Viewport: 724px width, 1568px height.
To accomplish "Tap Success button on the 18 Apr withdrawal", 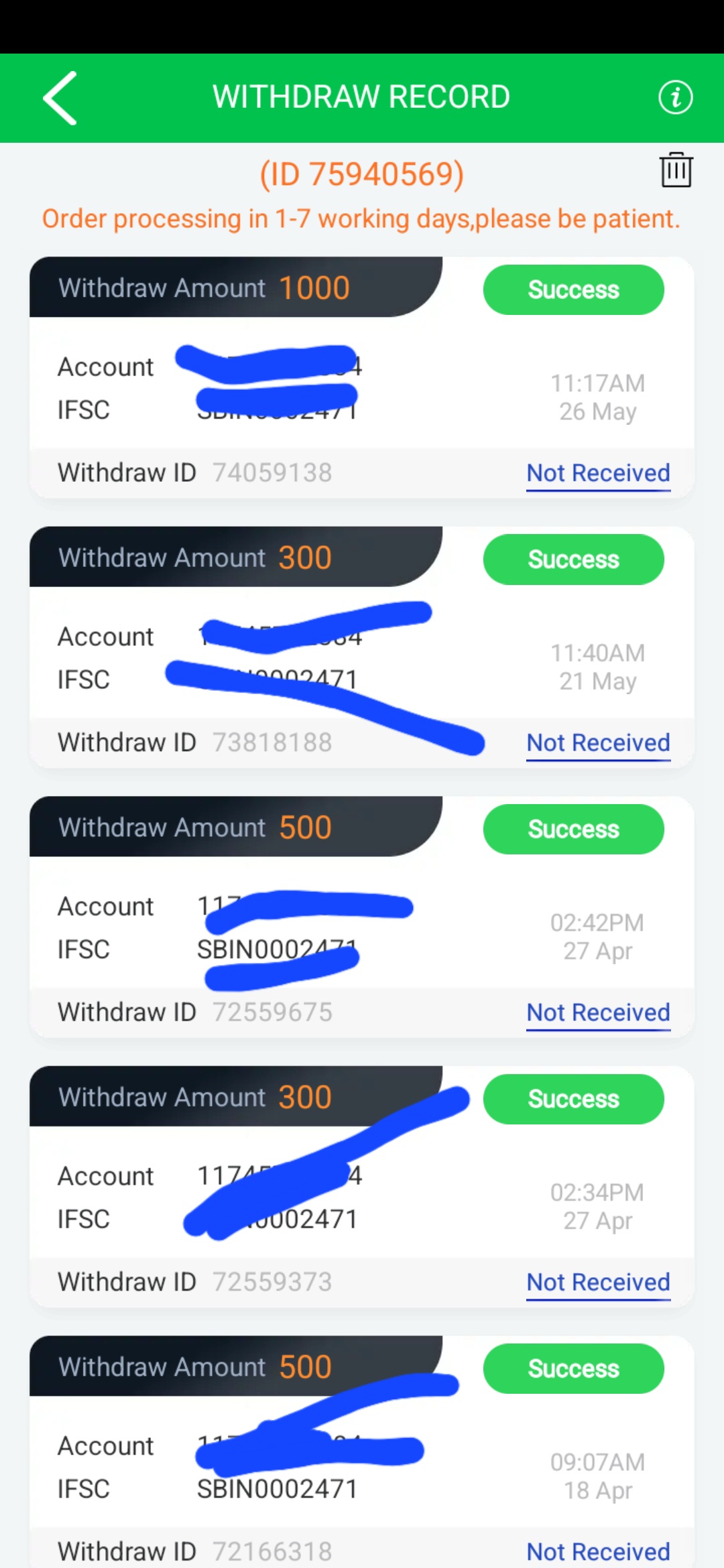I will [x=574, y=1368].
